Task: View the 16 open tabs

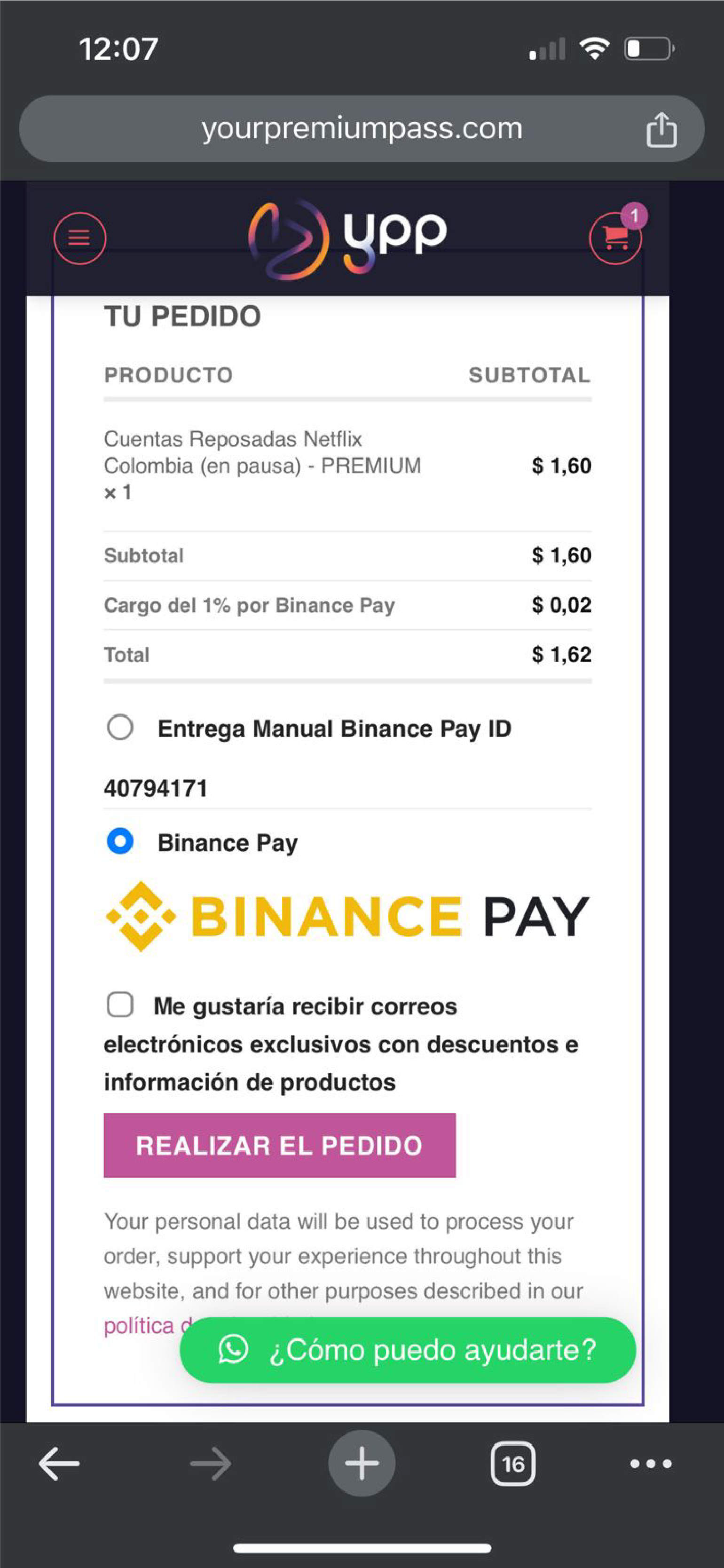Action: [513, 1463]
